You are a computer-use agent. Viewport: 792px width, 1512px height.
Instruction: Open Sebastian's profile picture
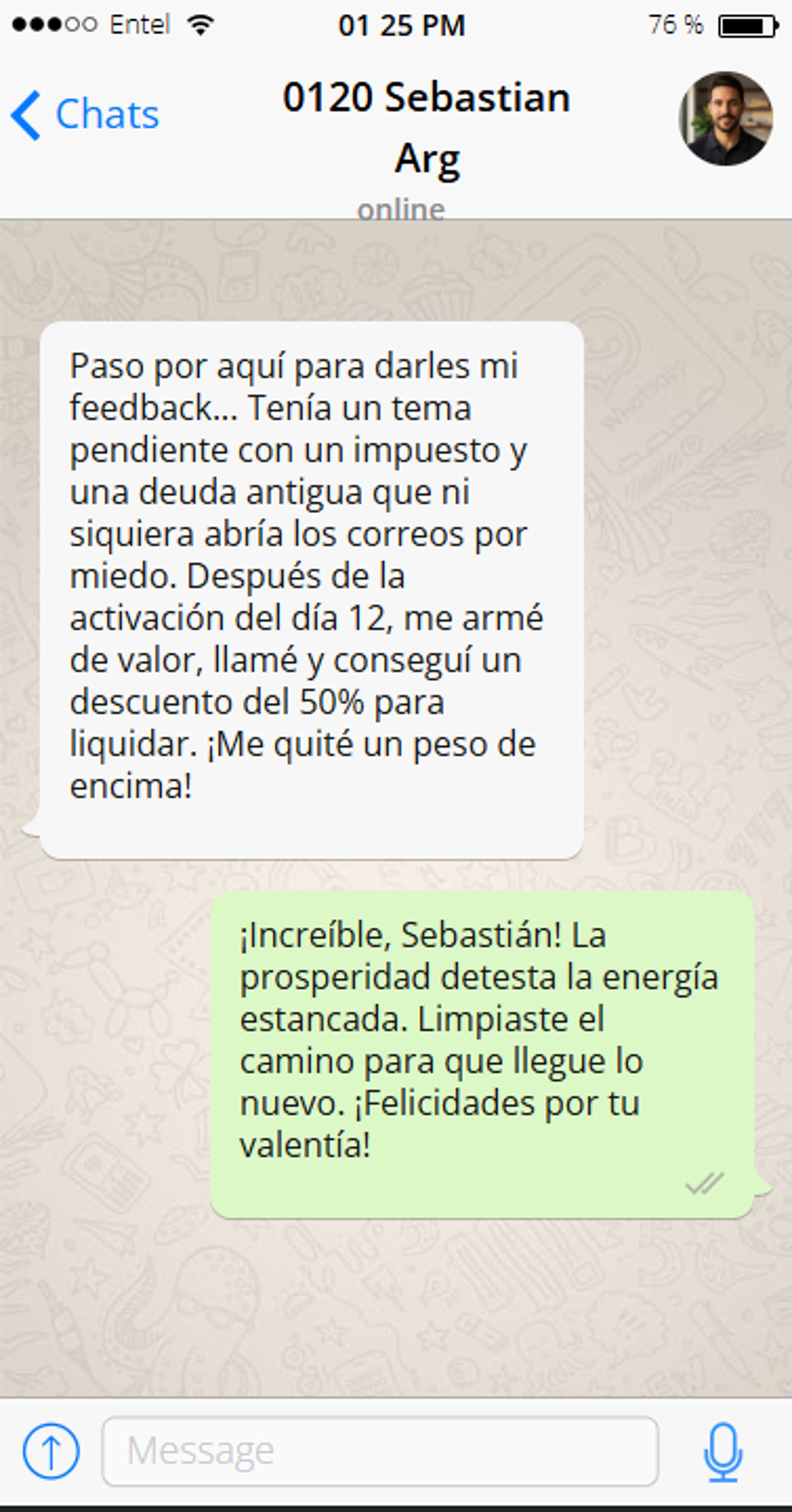[726, 118]
